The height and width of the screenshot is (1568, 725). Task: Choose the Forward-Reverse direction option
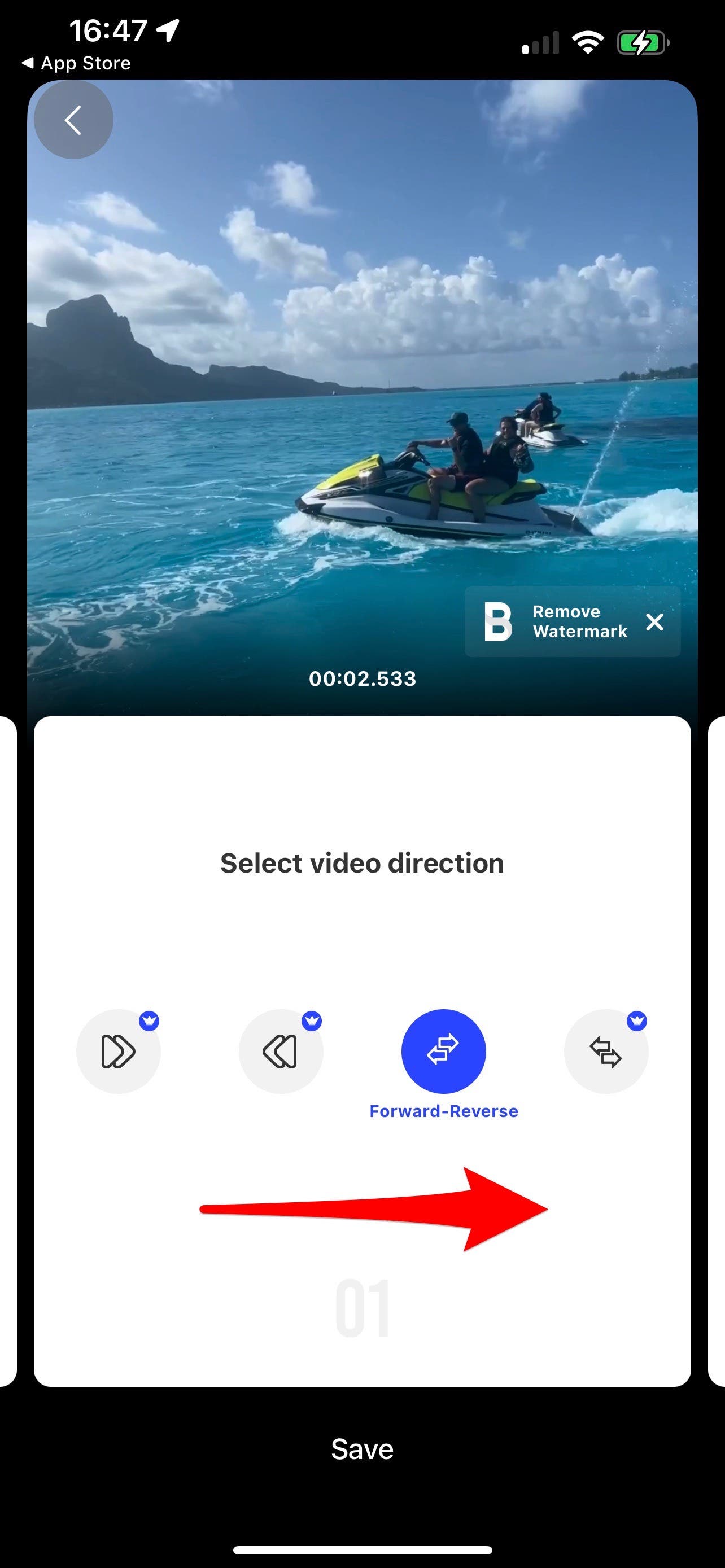point(443,1051)
